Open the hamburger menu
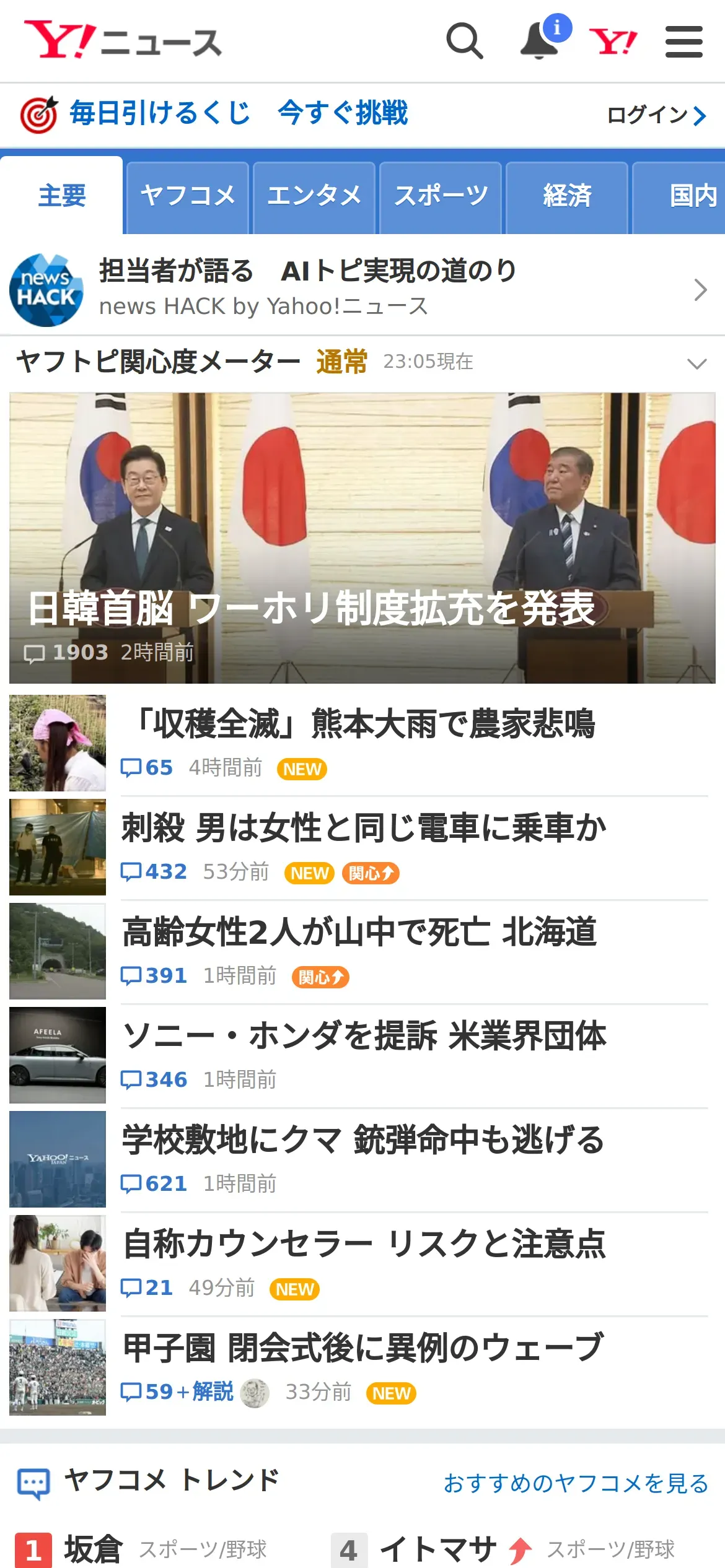Screen dimensions: 725x1568 tap(683, 41)
